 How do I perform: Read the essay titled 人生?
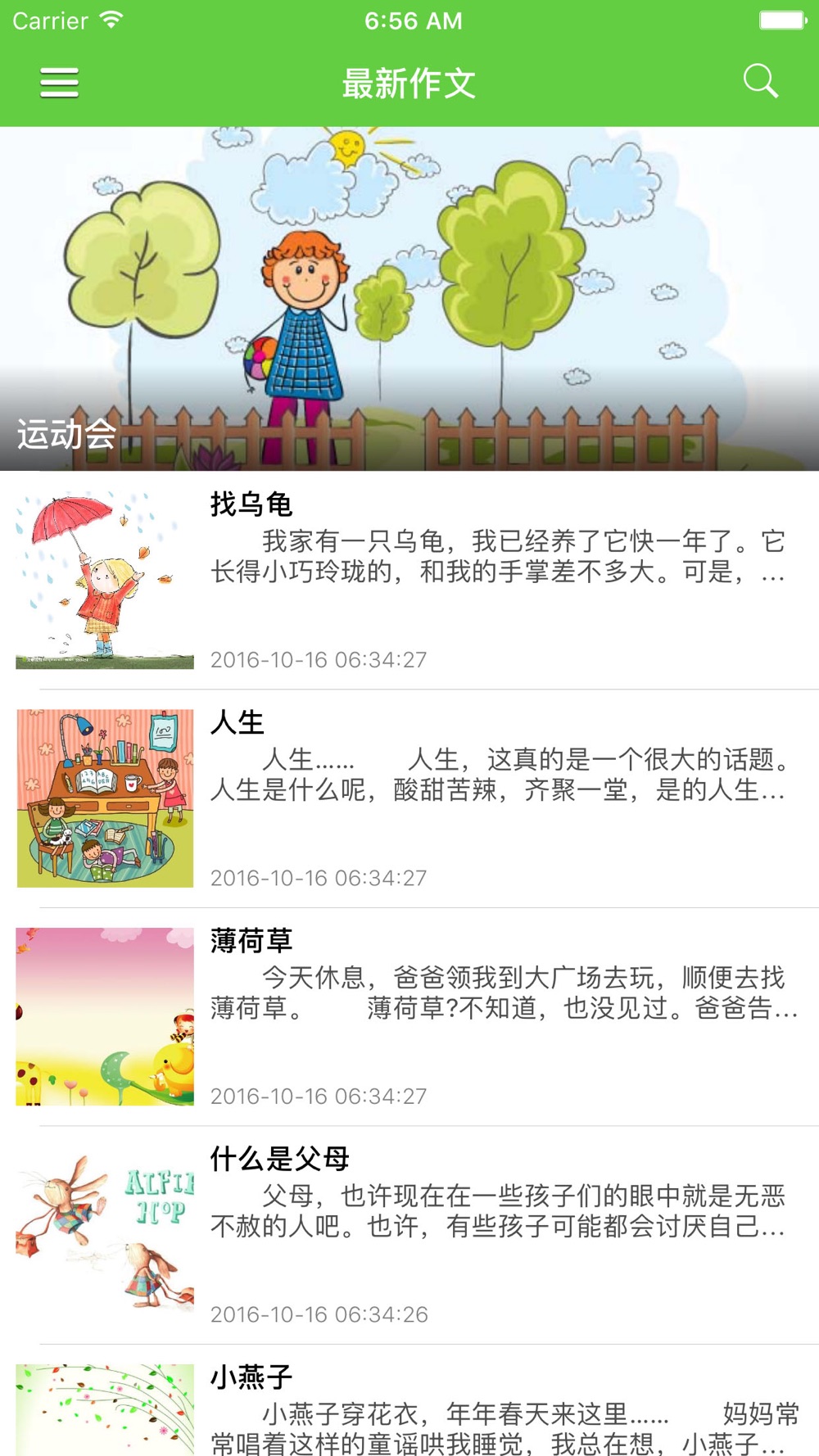click(409, 799)
